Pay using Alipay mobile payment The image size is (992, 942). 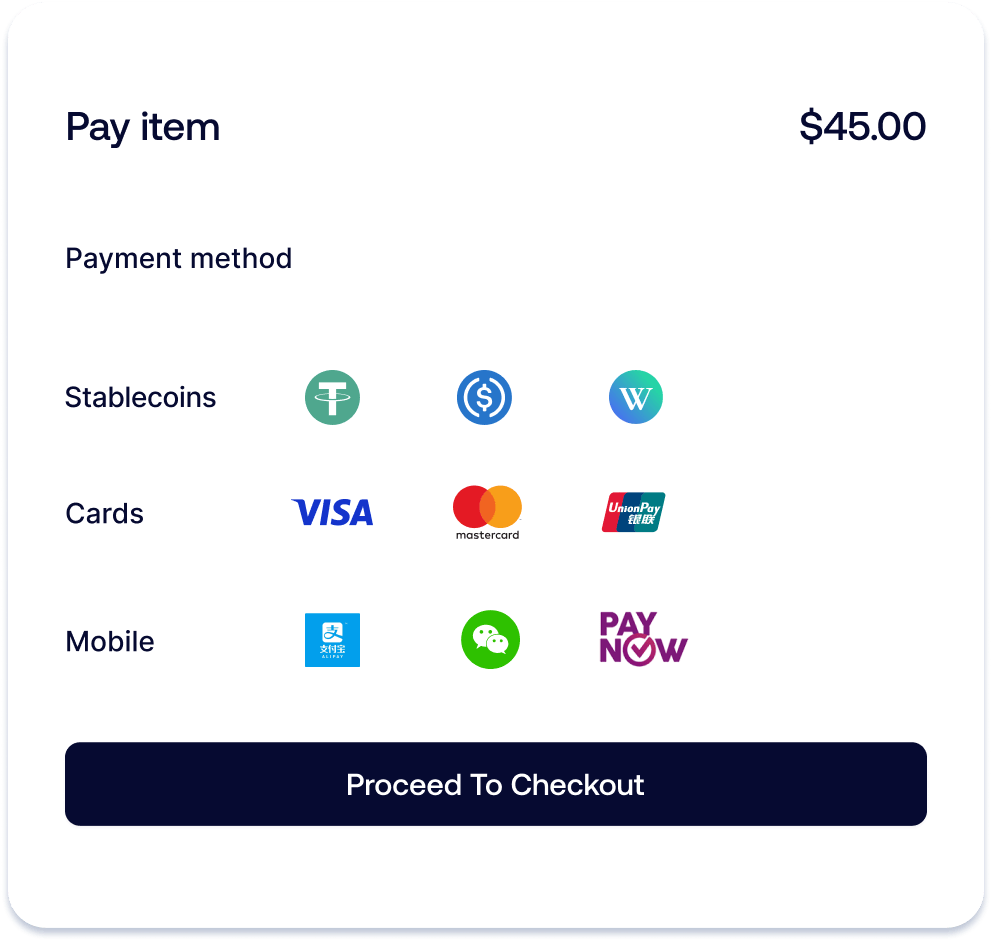332,640
